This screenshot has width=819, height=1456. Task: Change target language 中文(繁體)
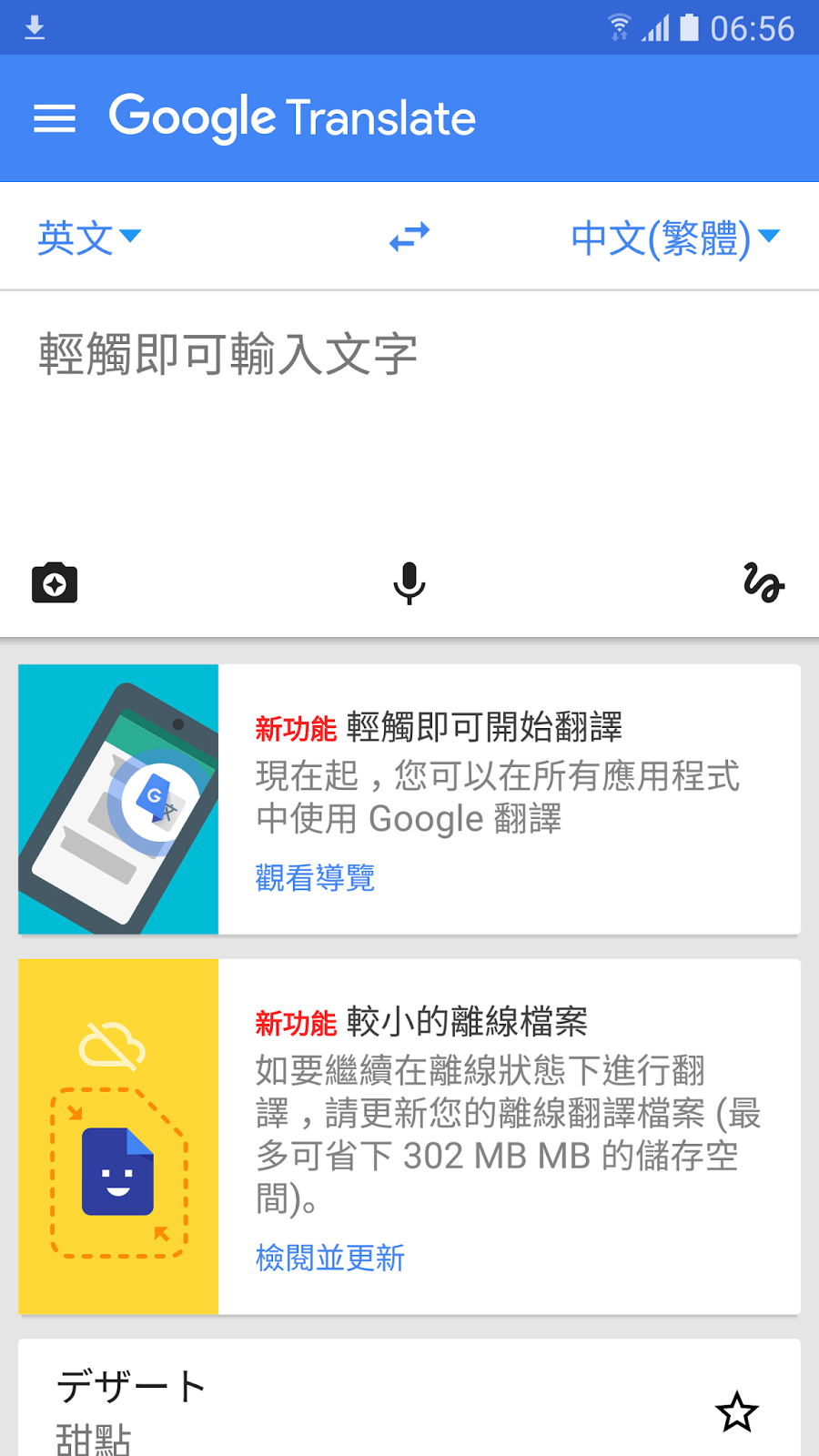(675, 238)
